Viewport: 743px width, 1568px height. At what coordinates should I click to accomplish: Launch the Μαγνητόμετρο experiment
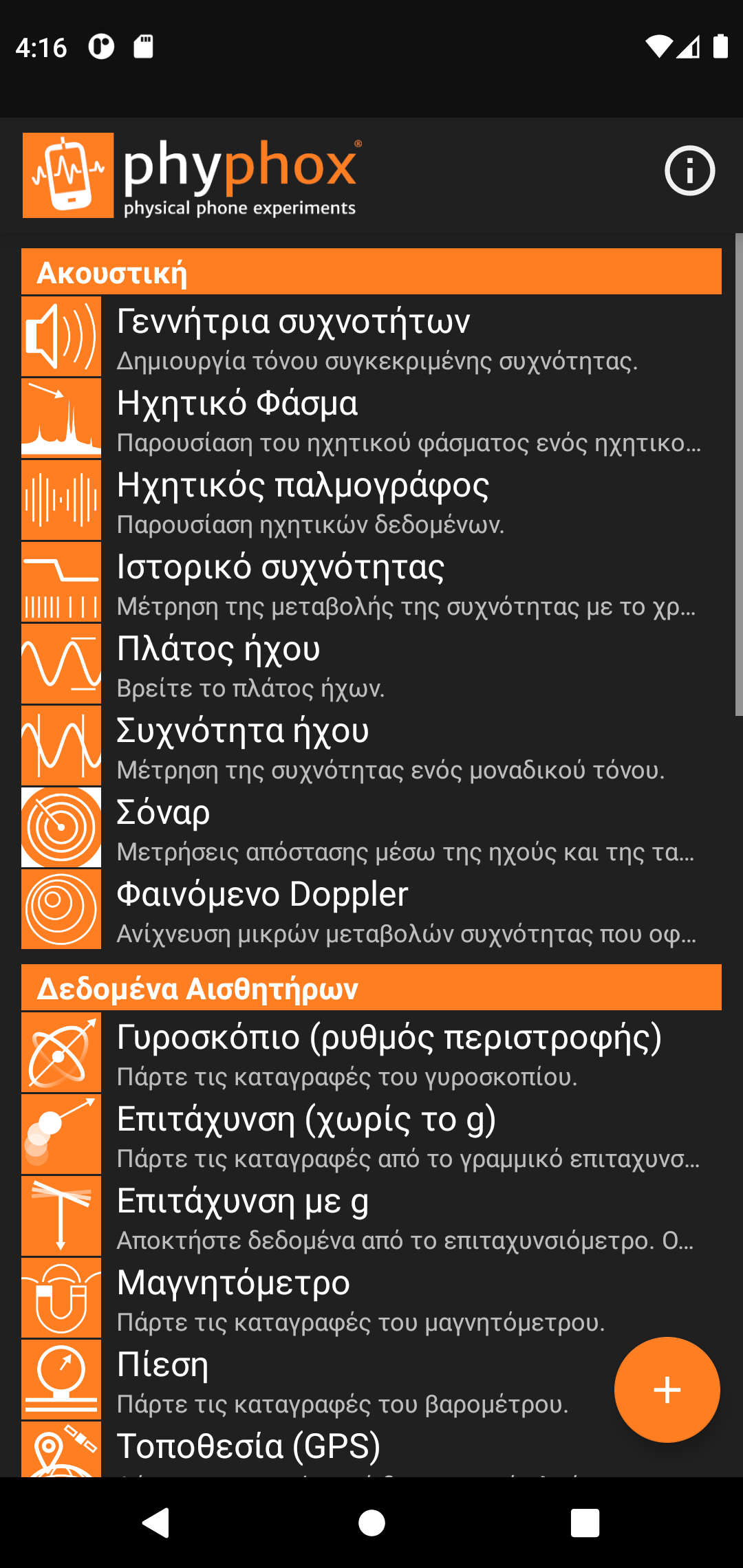[x=371, y=1298]
